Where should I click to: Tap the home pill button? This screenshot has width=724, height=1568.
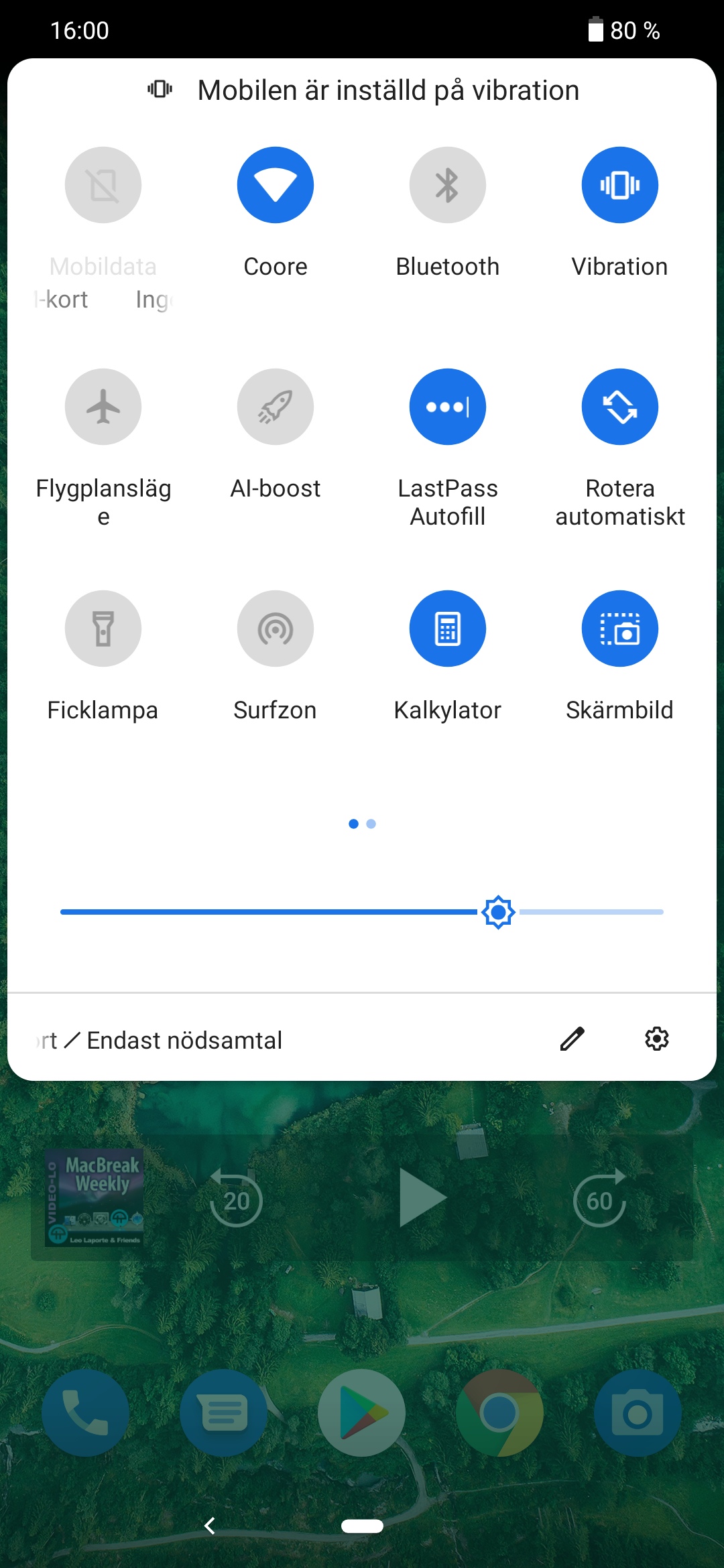coord(362,1526)
